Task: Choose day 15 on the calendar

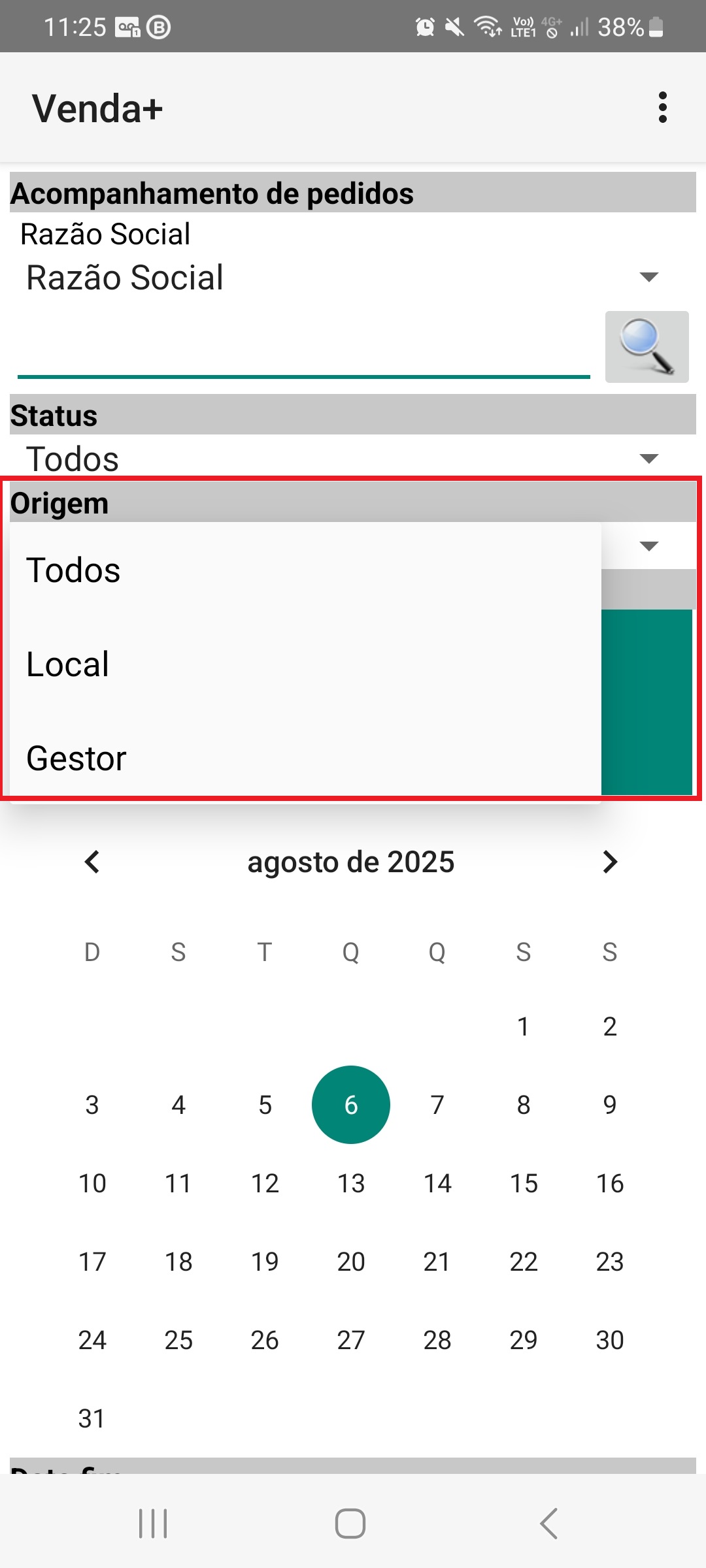Action: (x=523, y=1183)
